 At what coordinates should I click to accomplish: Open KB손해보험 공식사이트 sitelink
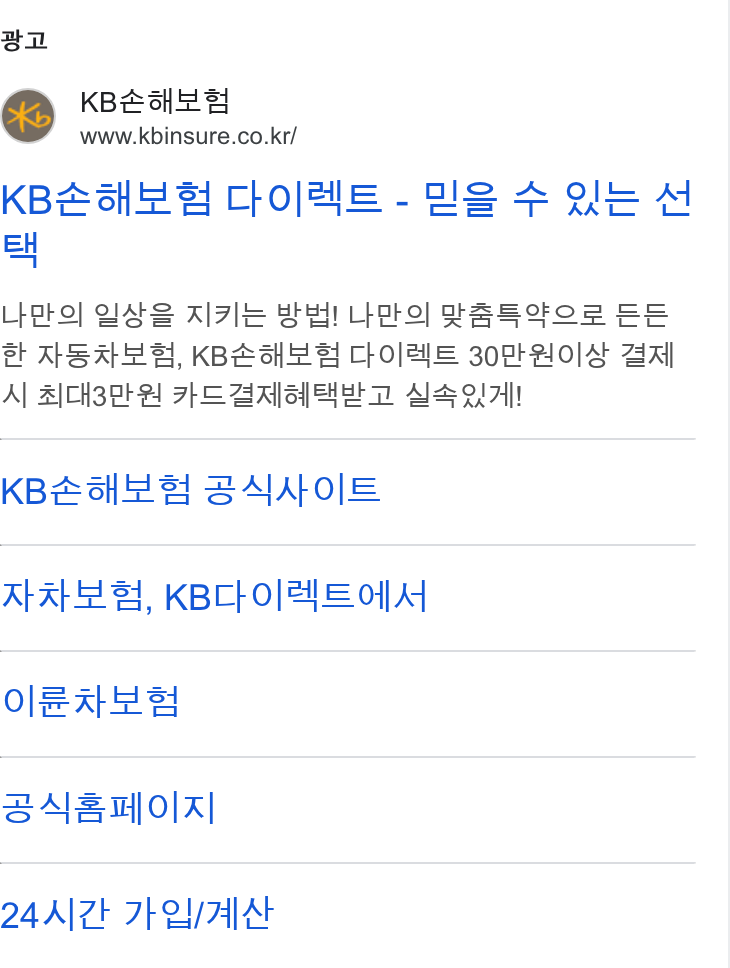tap(190, 491)
